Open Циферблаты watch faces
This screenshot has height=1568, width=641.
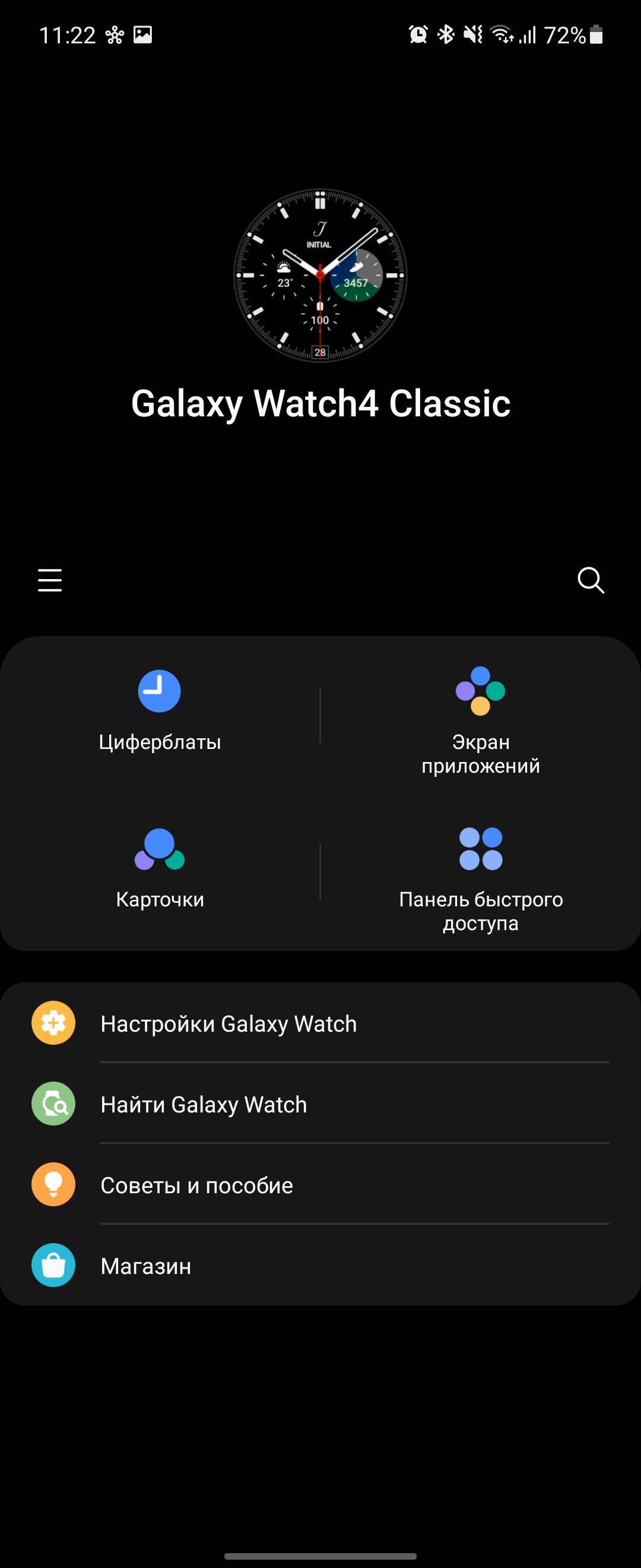tap(160, 712)
